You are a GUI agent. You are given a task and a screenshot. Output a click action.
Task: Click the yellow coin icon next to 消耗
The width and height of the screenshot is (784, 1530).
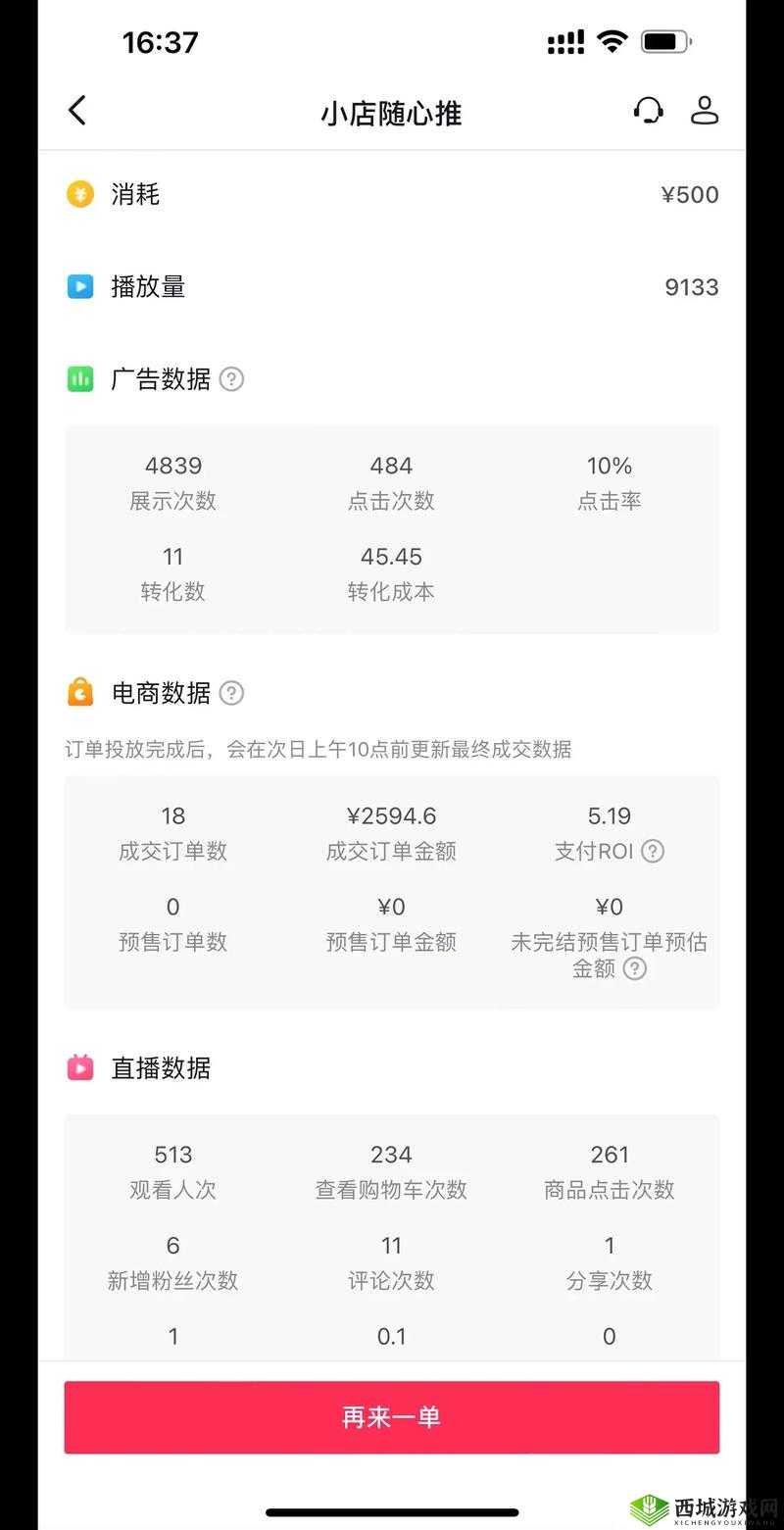79,194
